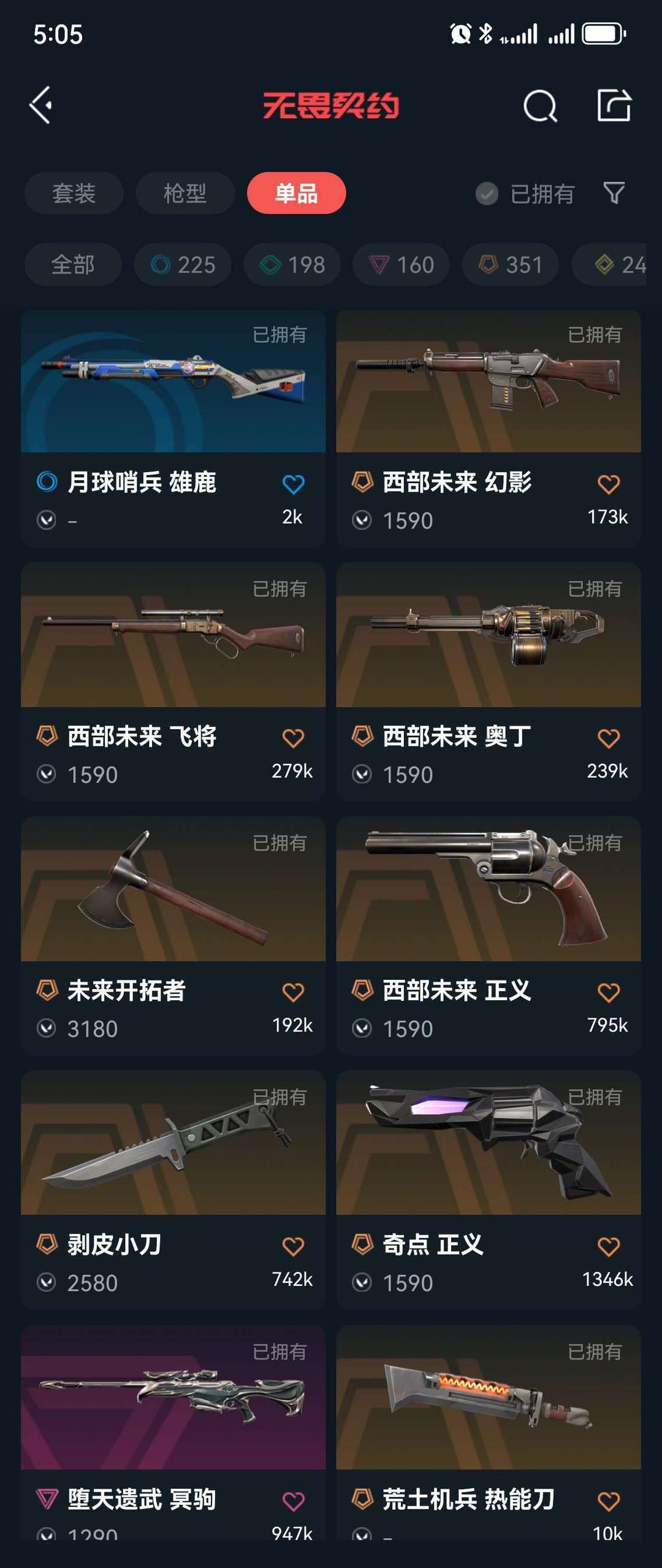Like the 西部未来 飞将 skin
The image size is (662, 1568).
pos(293,738)
